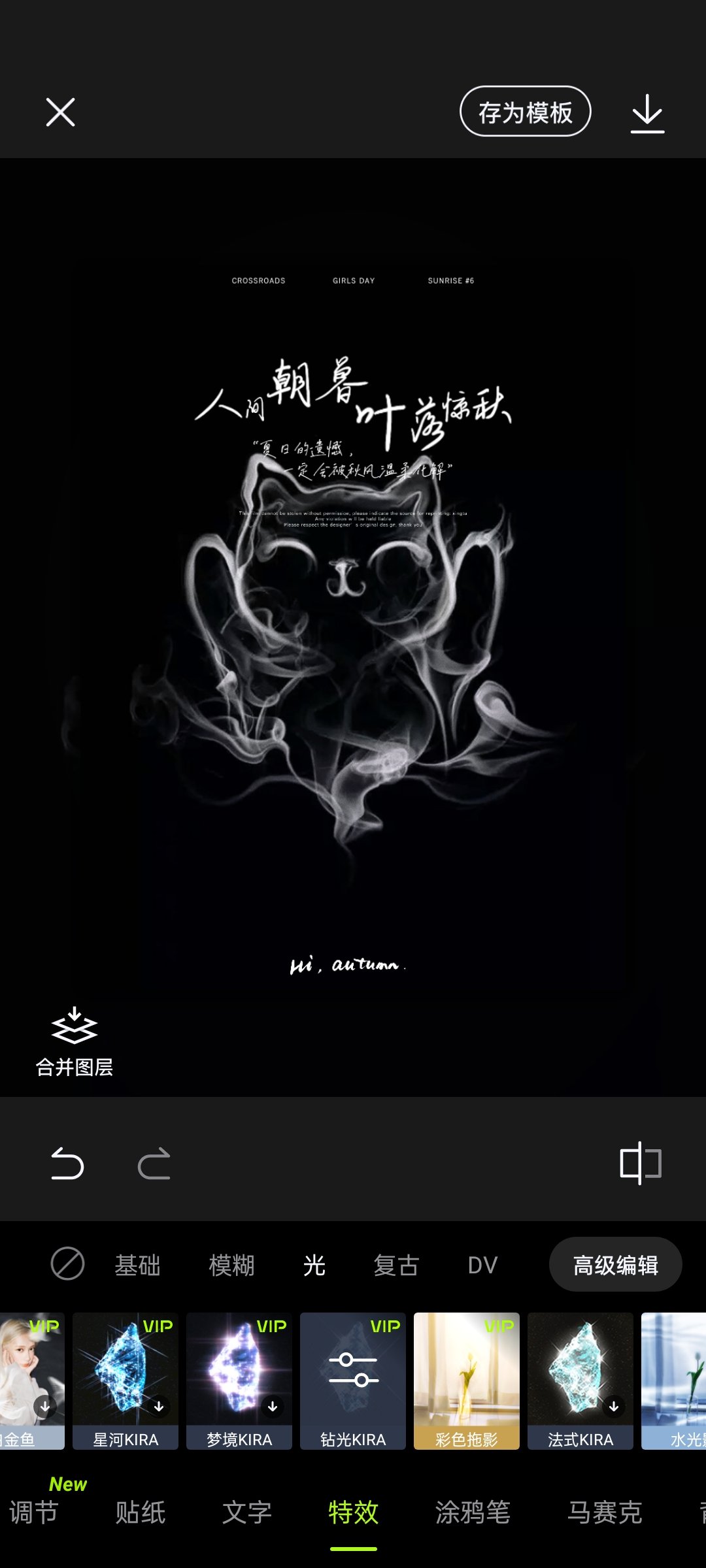Image resolution: width=706 pixels, height=1568 pixels.
Task: Select the 复古 effects category
Action: (x=396, y=1265)
